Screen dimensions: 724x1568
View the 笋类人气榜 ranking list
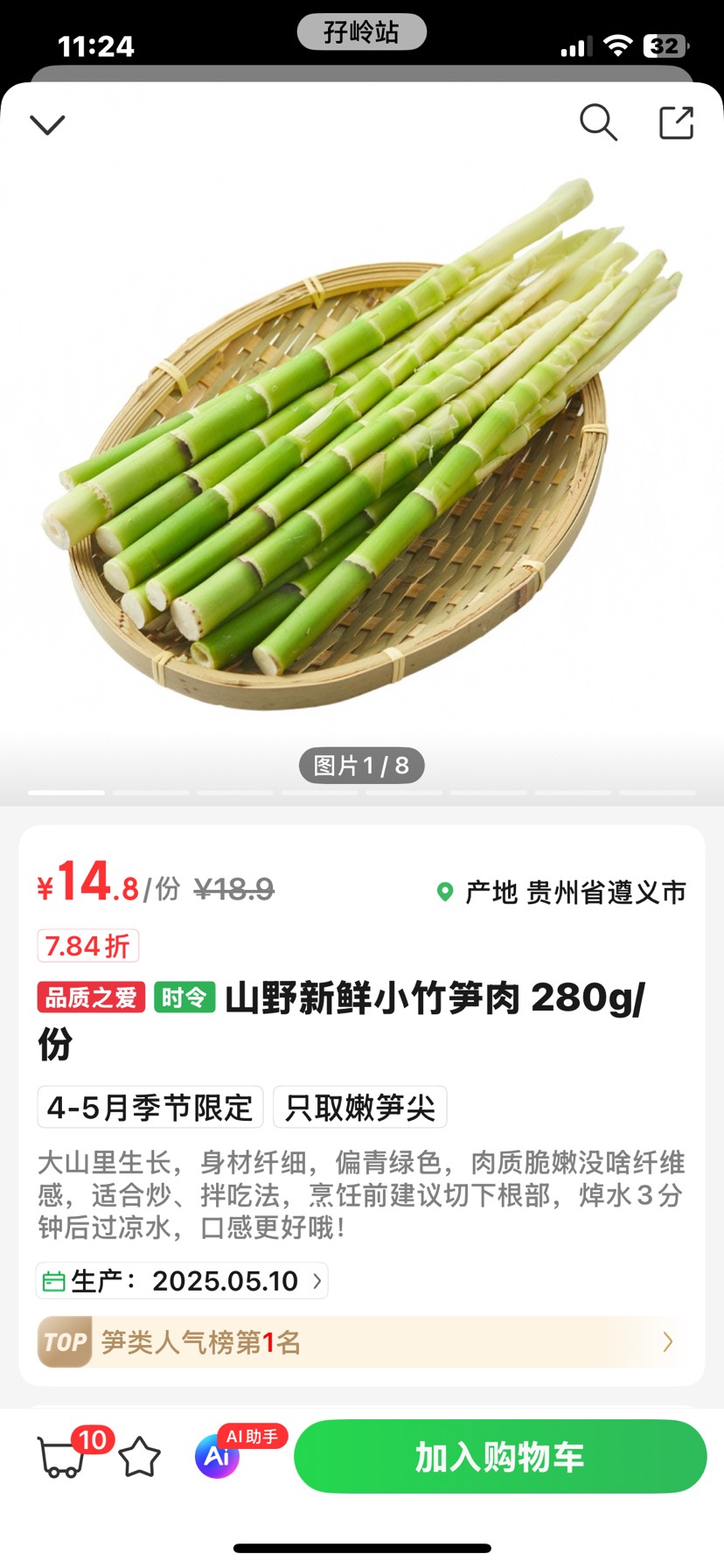pos(360,1342)
